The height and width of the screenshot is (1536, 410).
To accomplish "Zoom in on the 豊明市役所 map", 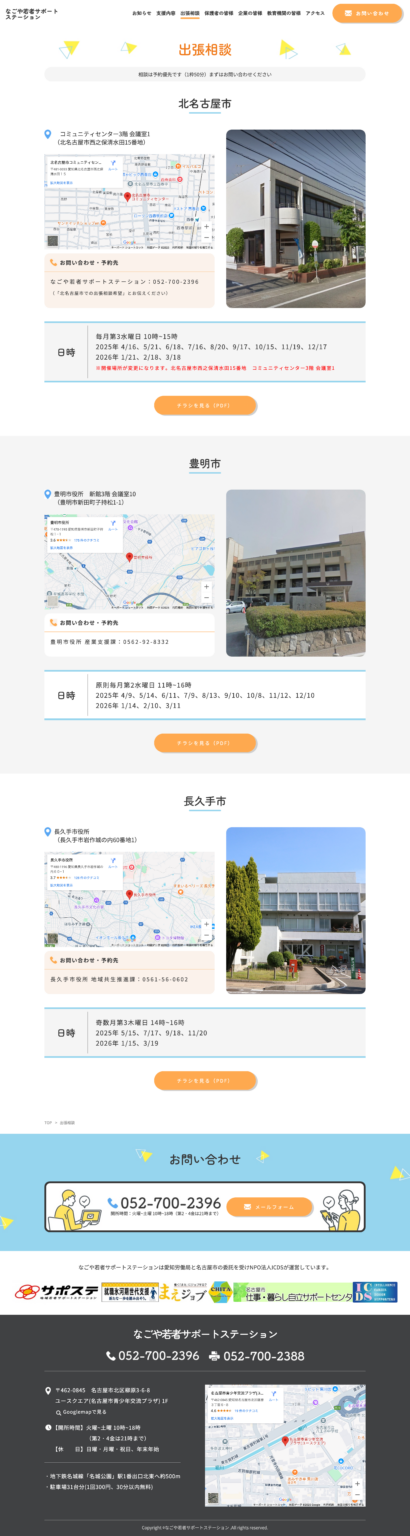I will point(206,587).
